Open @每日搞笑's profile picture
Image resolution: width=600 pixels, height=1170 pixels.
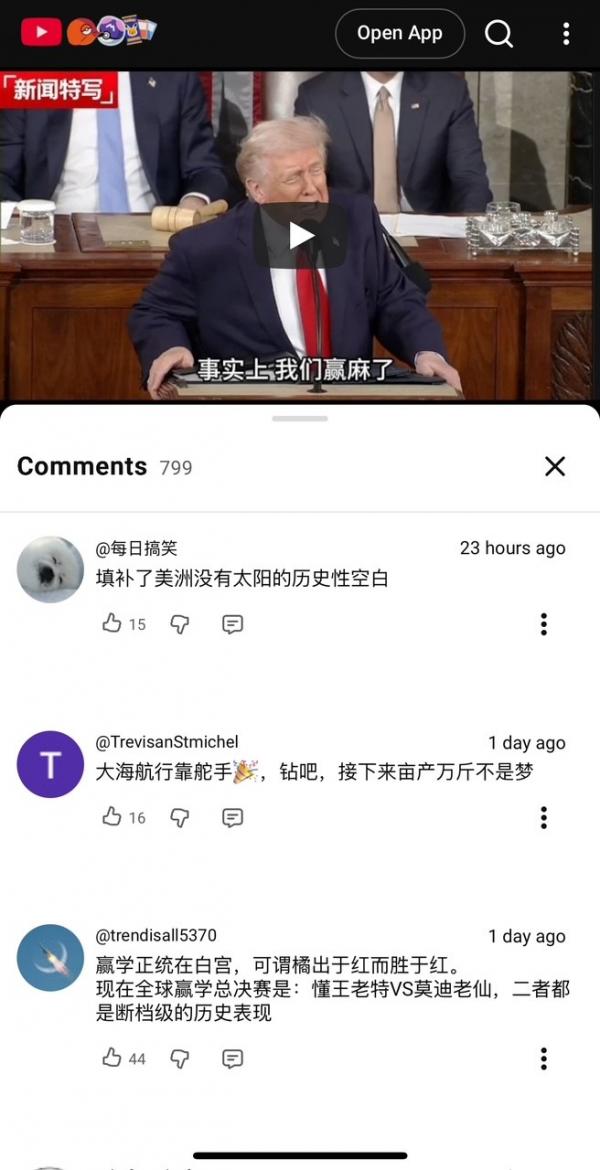(50, 570)
